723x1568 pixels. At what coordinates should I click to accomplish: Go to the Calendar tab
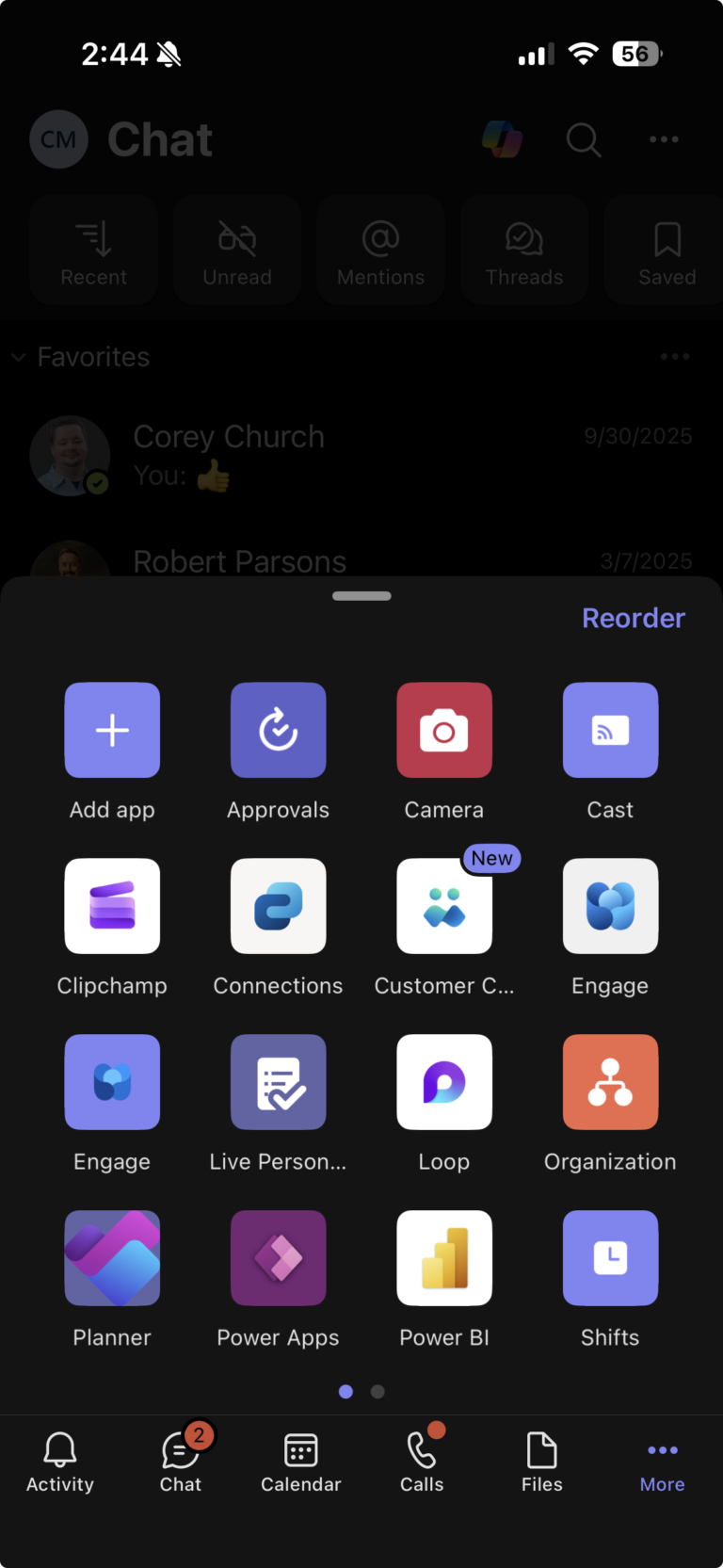(301, 1462)
